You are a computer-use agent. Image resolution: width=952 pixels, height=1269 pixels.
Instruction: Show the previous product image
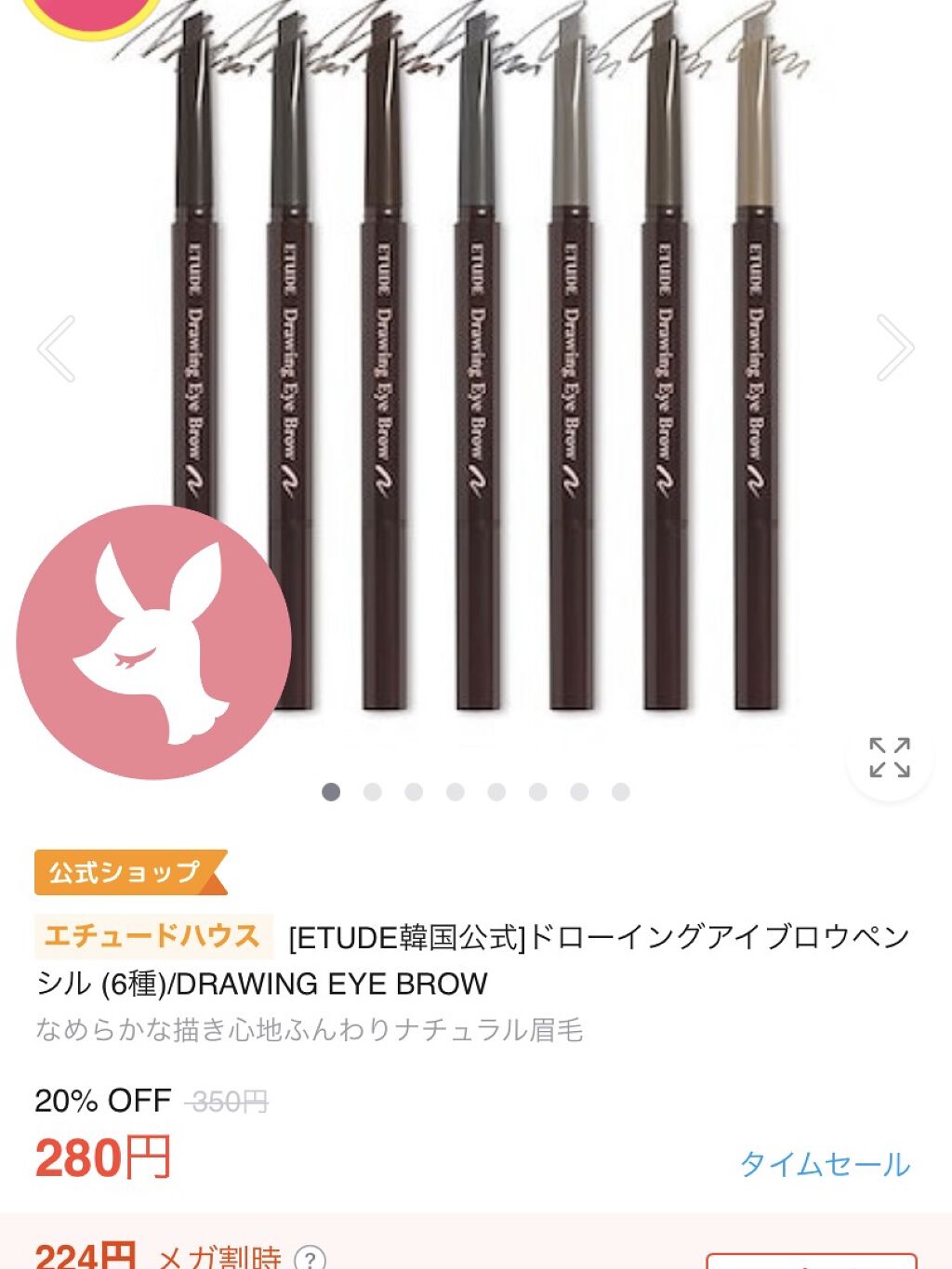pos(57,348)
